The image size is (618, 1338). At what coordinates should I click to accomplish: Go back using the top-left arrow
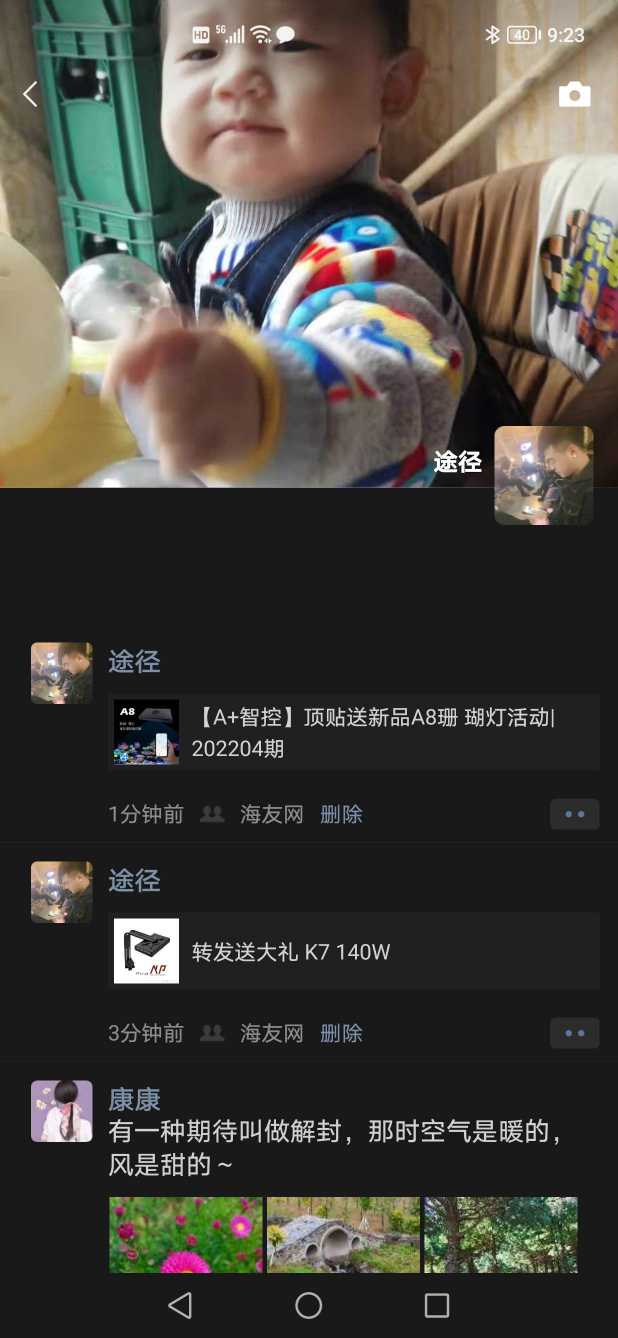click(30, 95)
